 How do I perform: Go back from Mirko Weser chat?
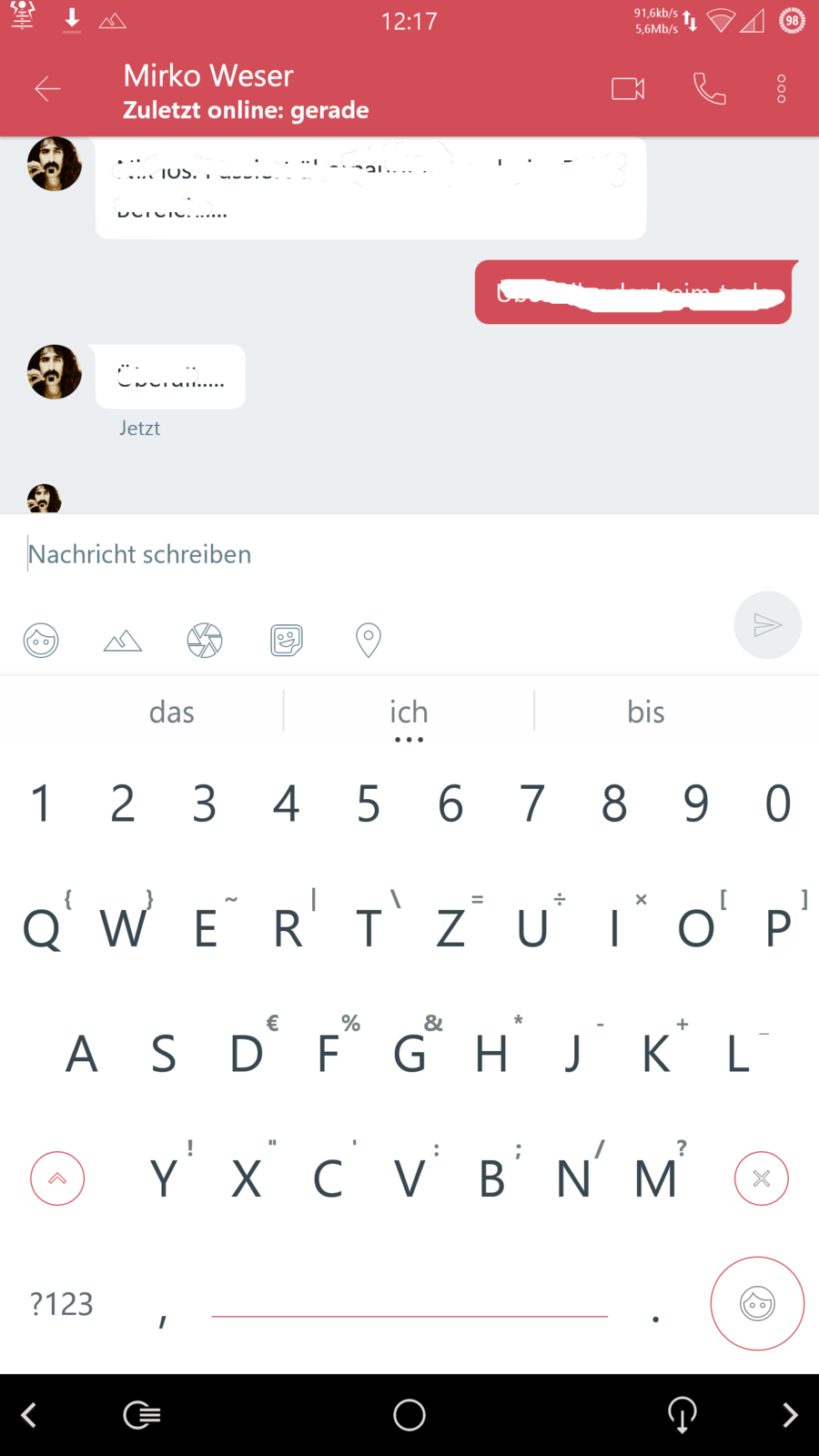pyautogui.click(x=47, y=88)
